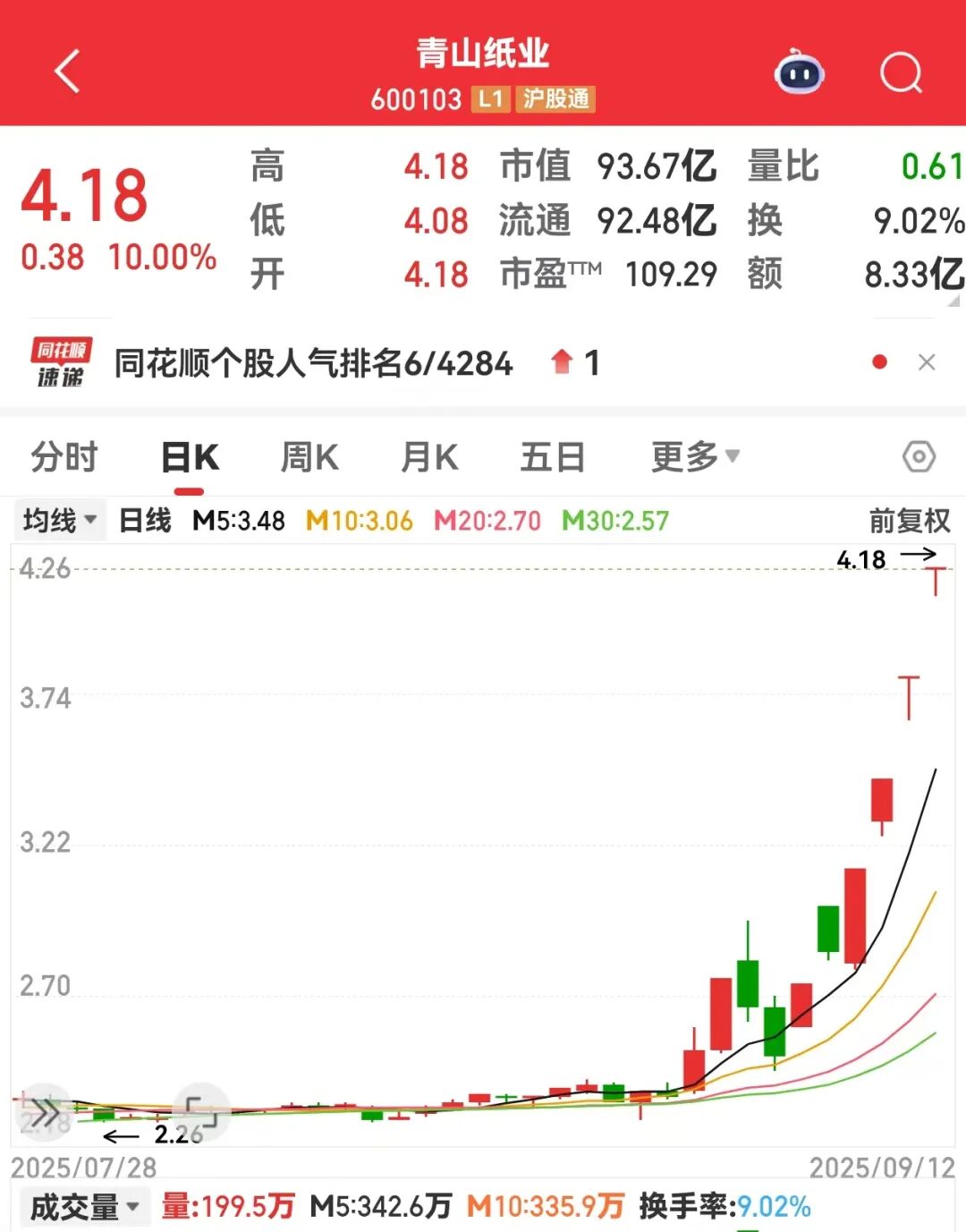The width and height of the screenshot is (966, 1232).
Task: Open the 成交量 indicator dropdown
Action: click(80, 1206)
